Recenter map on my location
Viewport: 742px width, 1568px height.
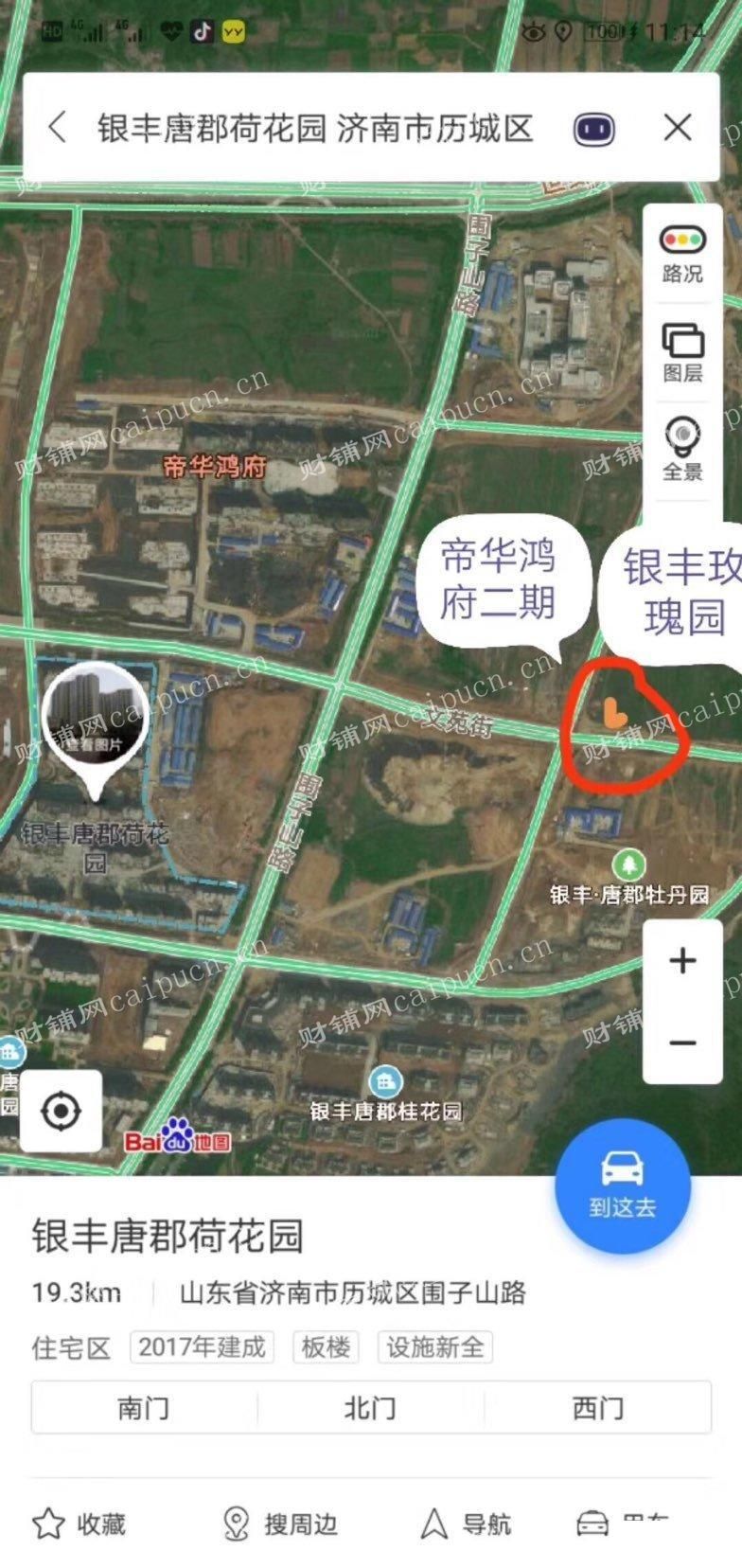[x=62, y=1111]
